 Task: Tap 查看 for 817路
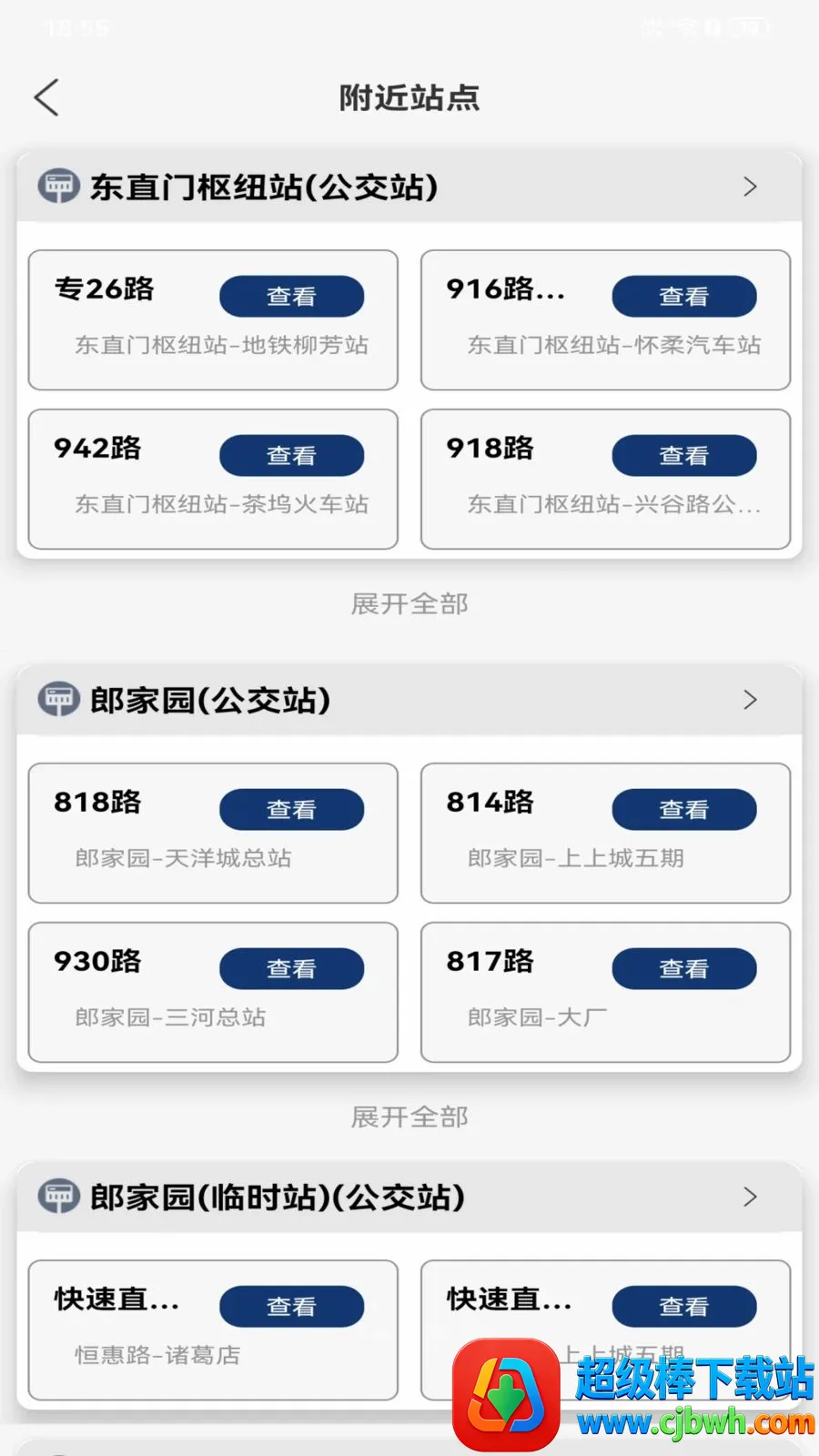pyautogui.click(x=683, y=969)
